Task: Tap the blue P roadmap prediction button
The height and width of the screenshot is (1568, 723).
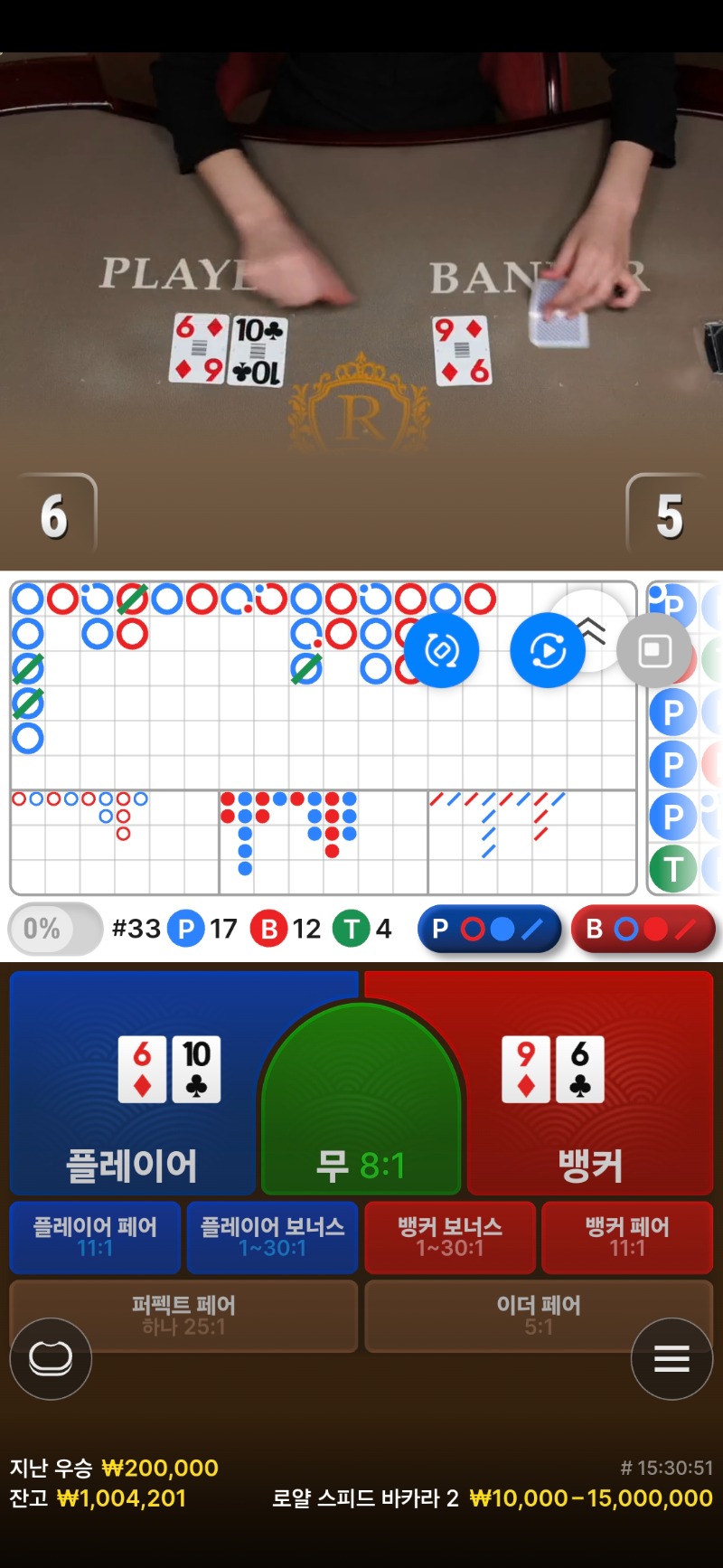Action: pos(489,929)
